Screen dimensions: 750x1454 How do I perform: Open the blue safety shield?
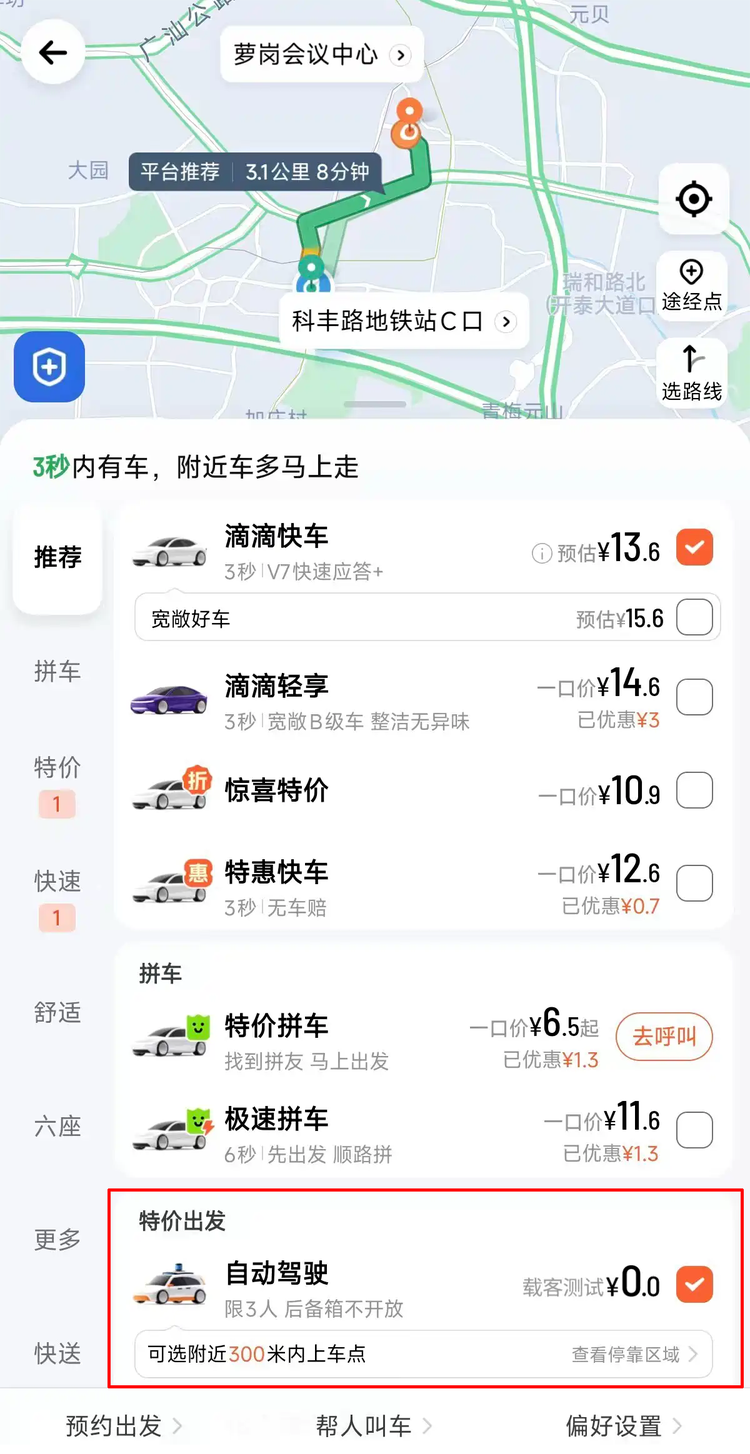click(49, 367)
